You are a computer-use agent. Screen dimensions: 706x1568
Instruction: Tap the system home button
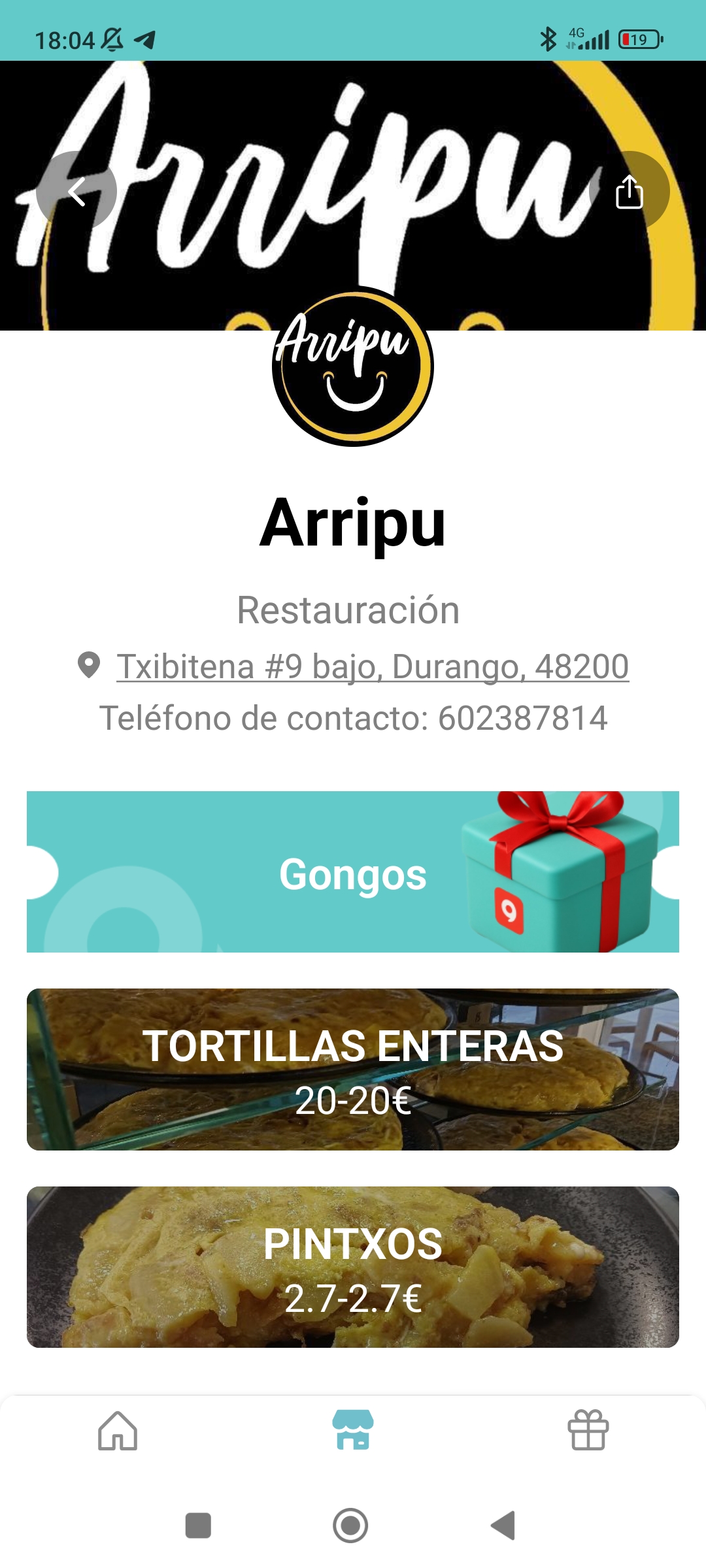[x=350, y=1526]
